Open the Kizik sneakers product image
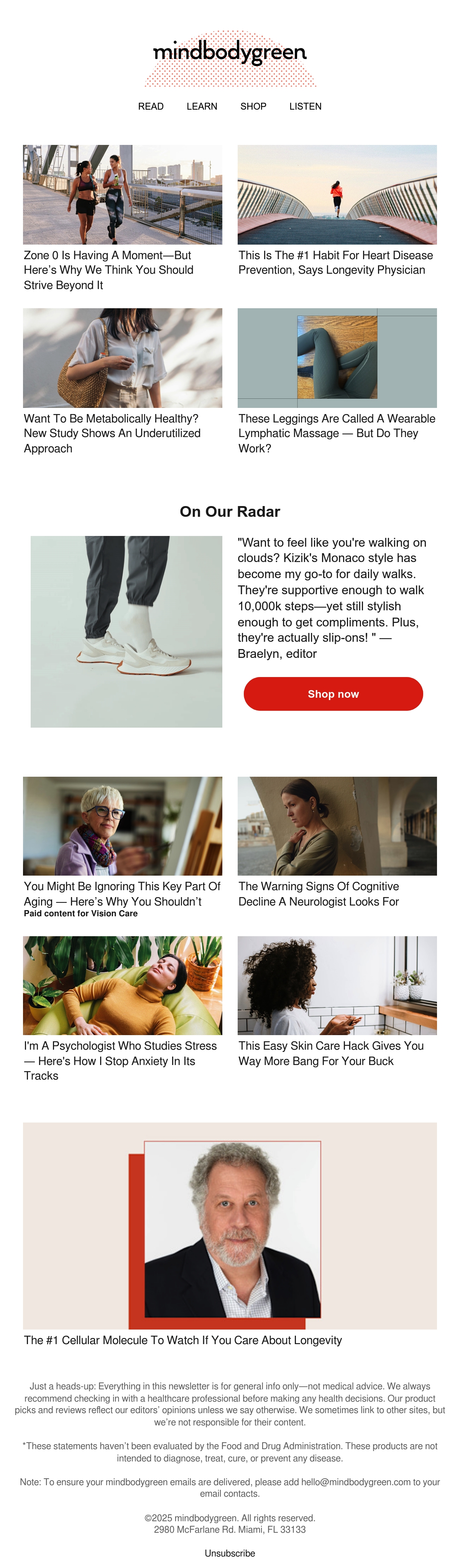 (126, 631)
